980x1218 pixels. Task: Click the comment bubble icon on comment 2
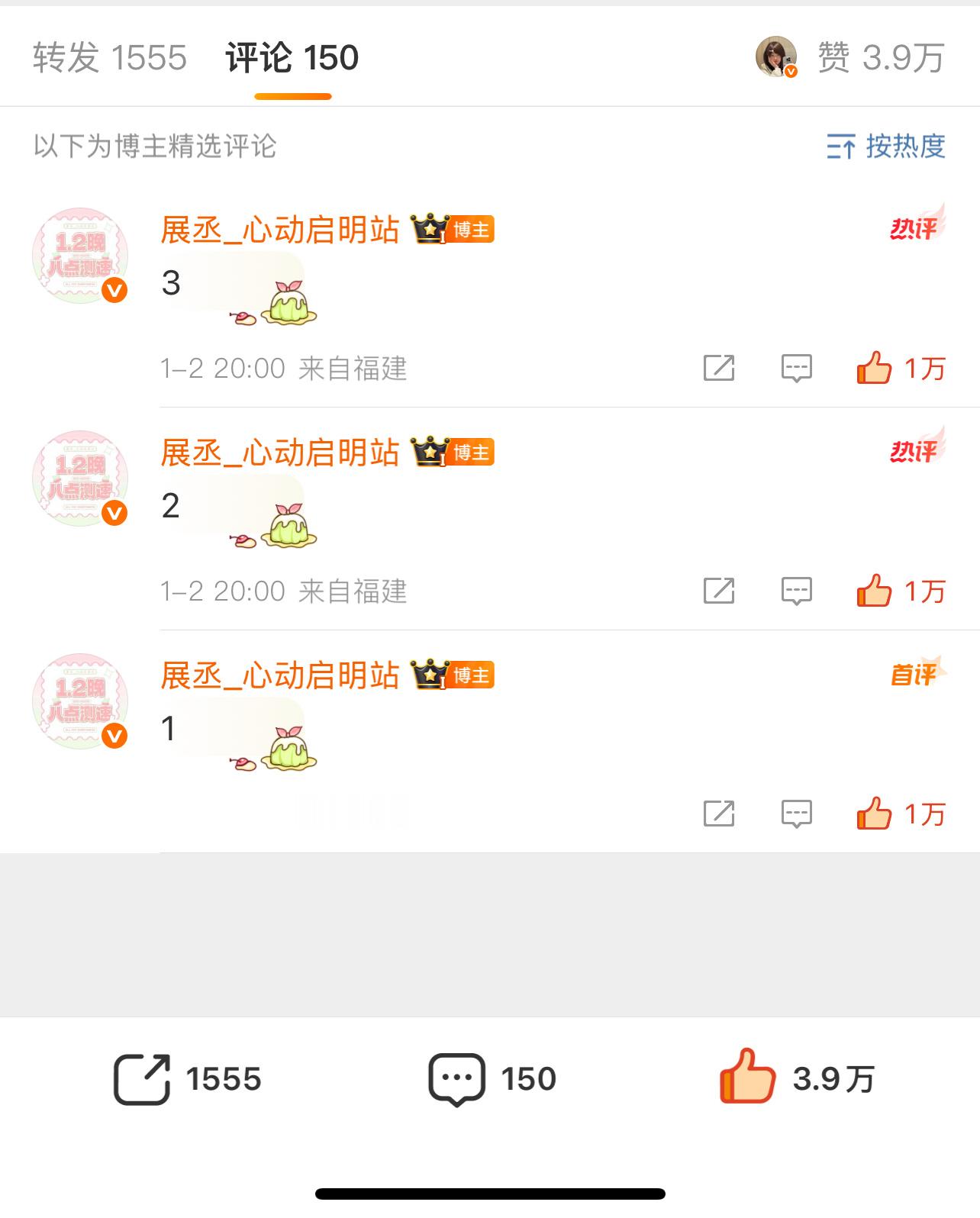(x=795, y=591)
